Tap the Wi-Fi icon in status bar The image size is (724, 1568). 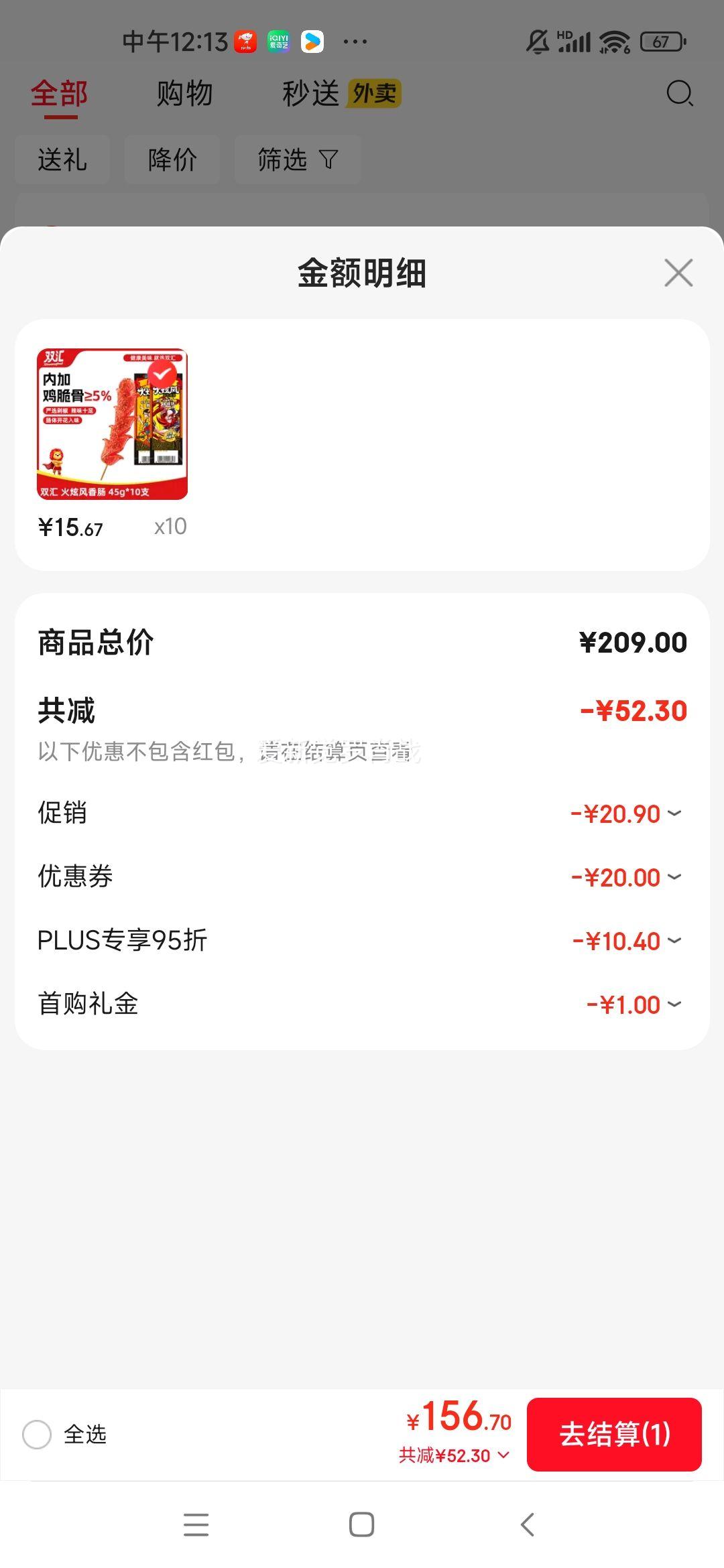coord(613,41)
